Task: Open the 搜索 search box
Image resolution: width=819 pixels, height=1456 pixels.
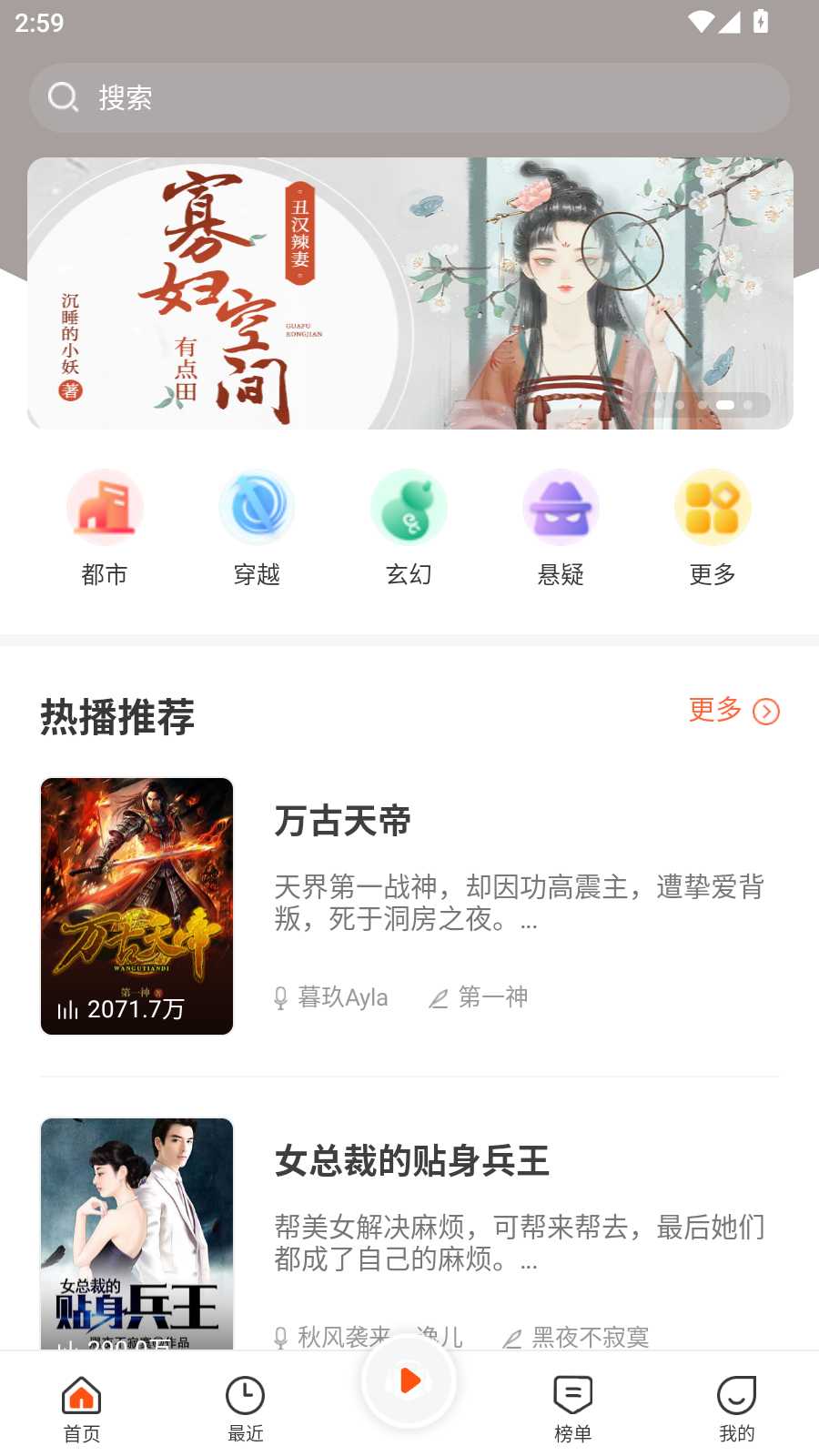Action: (409, 97)
